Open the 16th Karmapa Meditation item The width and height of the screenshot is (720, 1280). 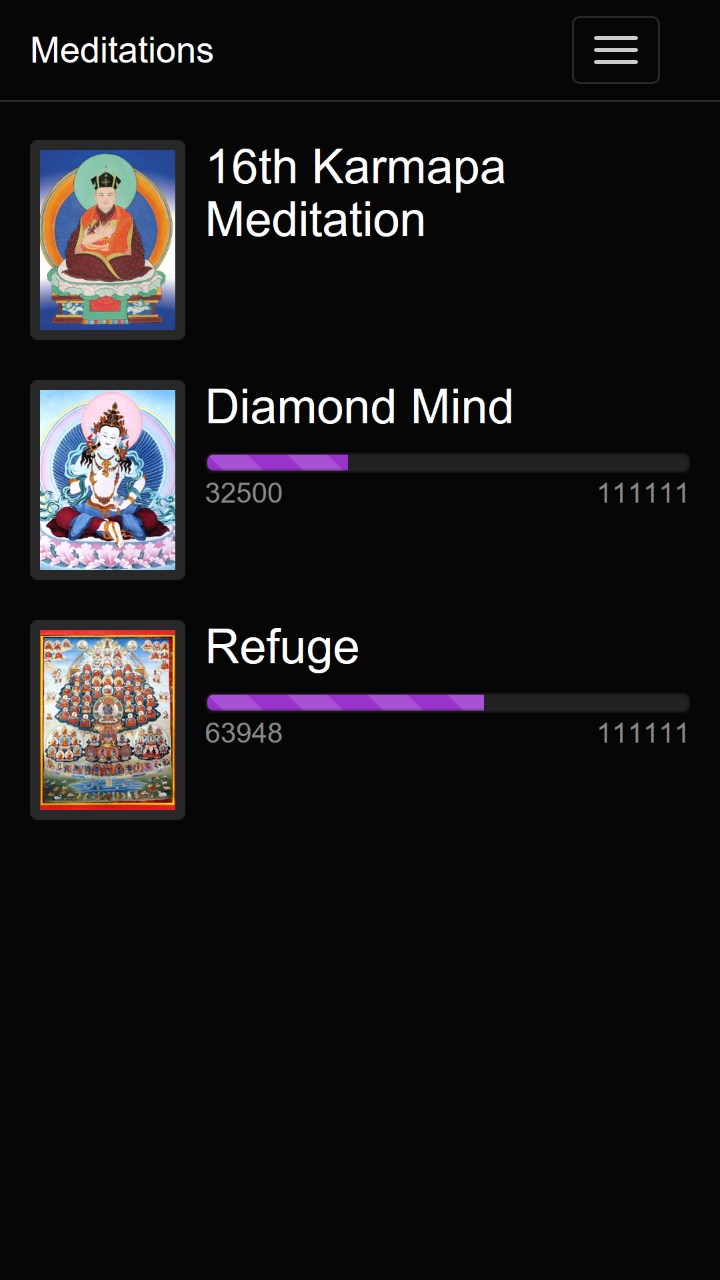coord(355,193)
